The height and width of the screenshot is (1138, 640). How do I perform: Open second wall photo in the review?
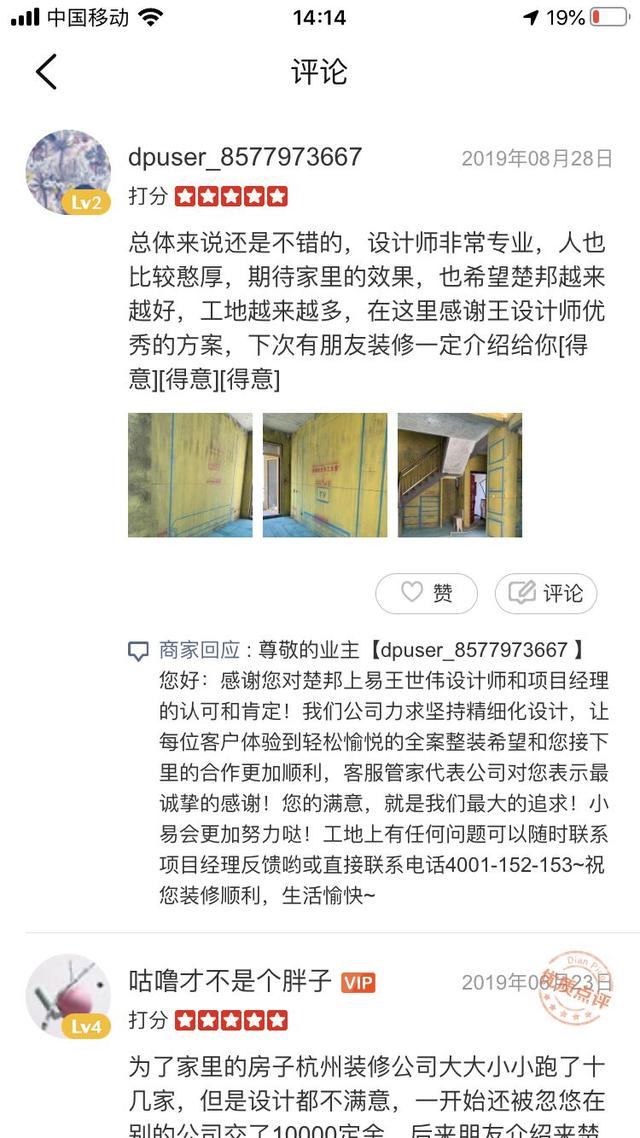[x=324, y=475]
